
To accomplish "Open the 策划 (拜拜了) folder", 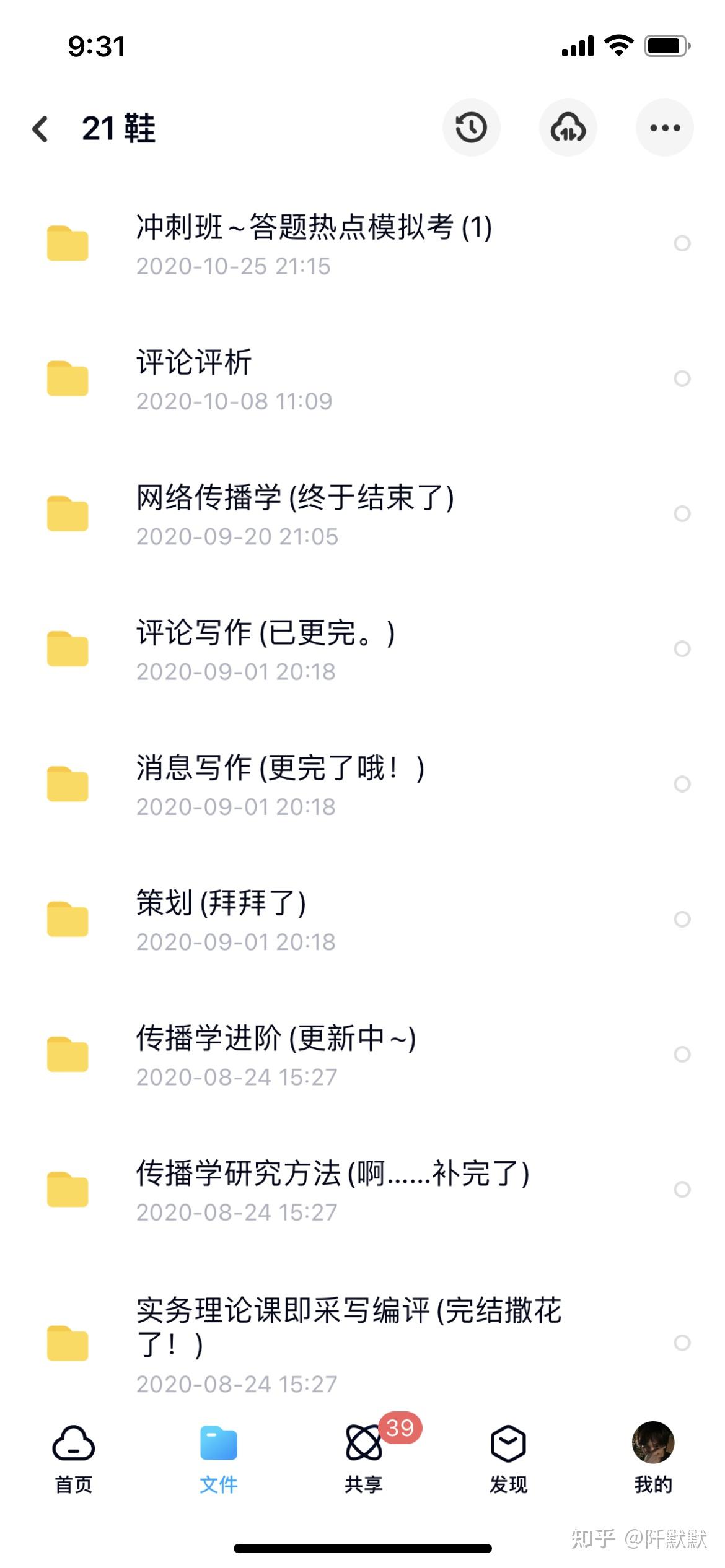I will point(221,919).
